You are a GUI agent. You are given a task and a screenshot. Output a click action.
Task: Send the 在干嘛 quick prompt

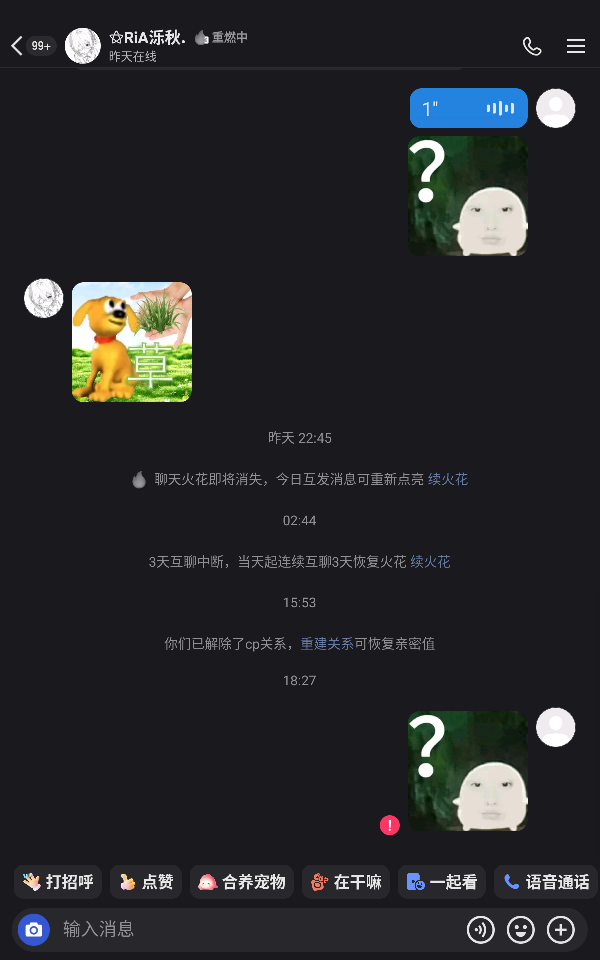(346, 882)
